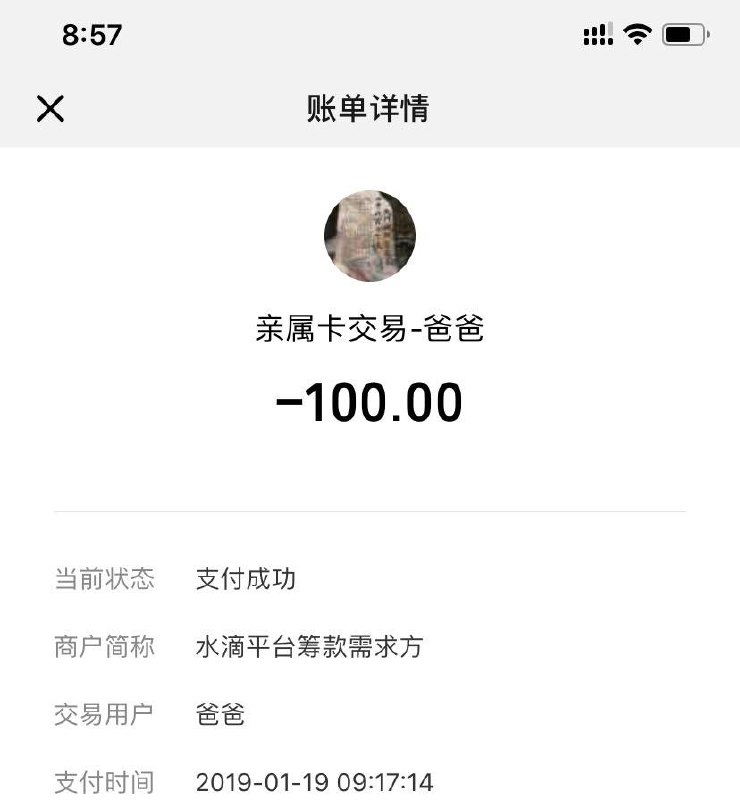Viewport: 740px width, 800px height.
Task: Click the cellular signal bars indicator
Action: (x=597, y=32)
